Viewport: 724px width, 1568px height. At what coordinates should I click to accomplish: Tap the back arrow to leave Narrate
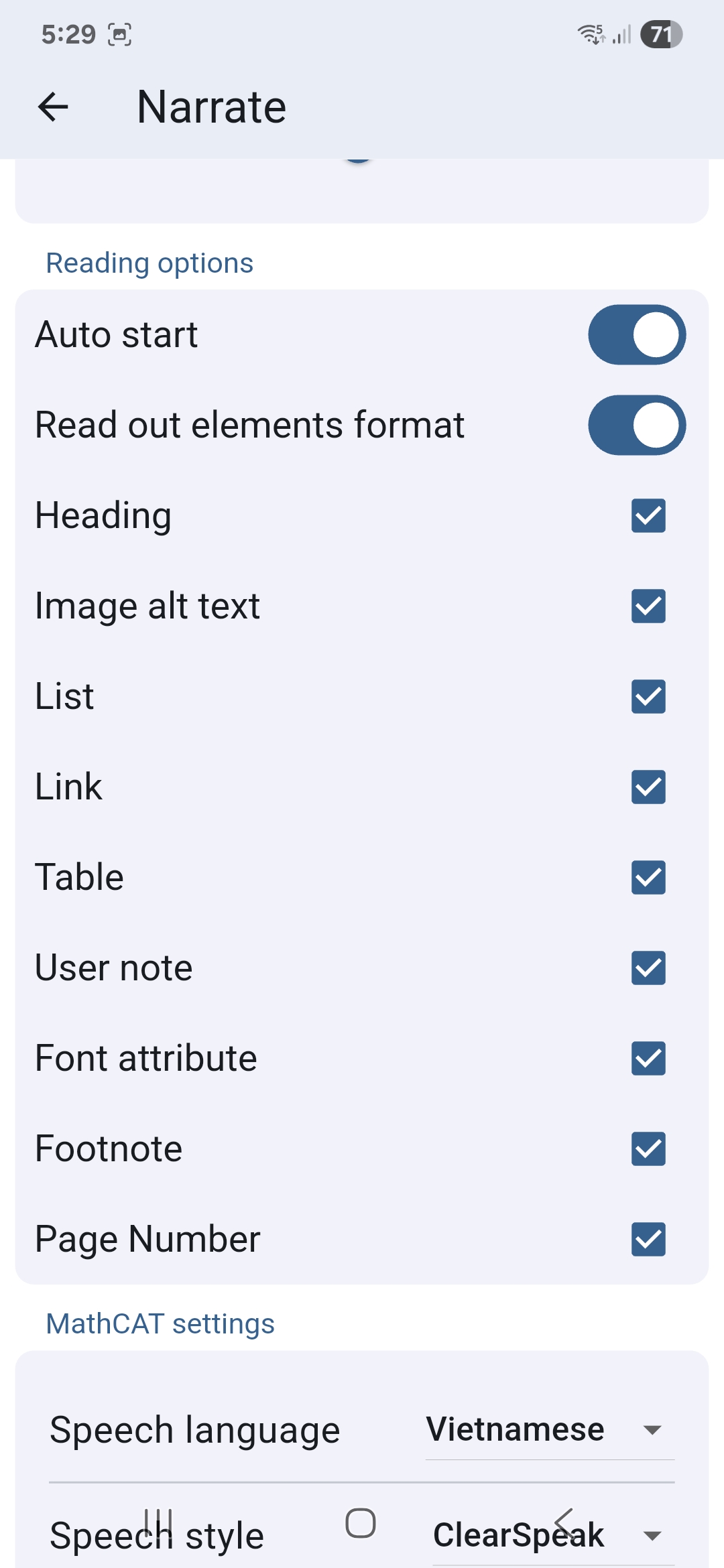point(51,107)
